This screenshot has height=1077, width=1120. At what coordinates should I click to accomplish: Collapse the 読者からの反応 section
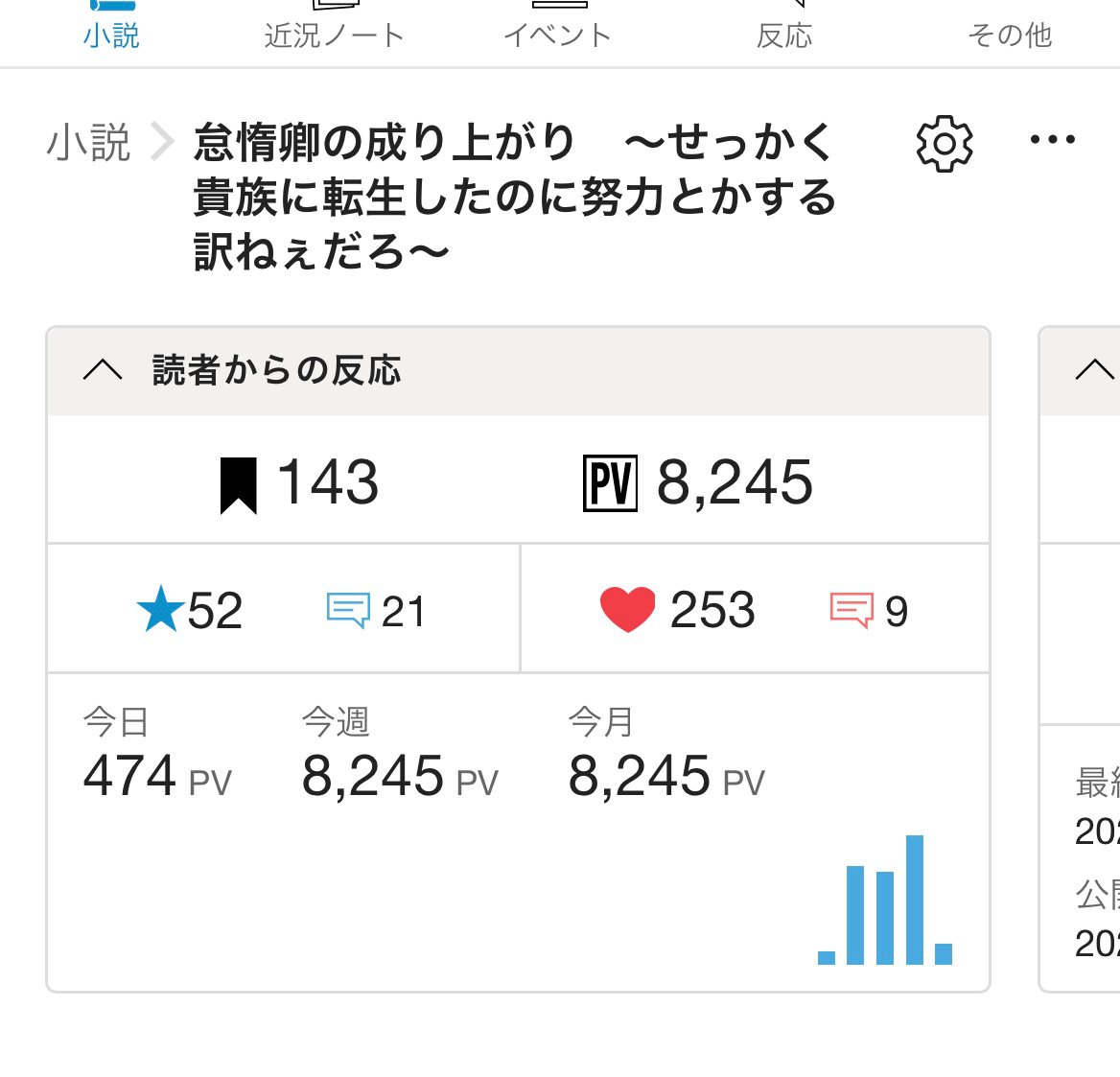[103, 370]
